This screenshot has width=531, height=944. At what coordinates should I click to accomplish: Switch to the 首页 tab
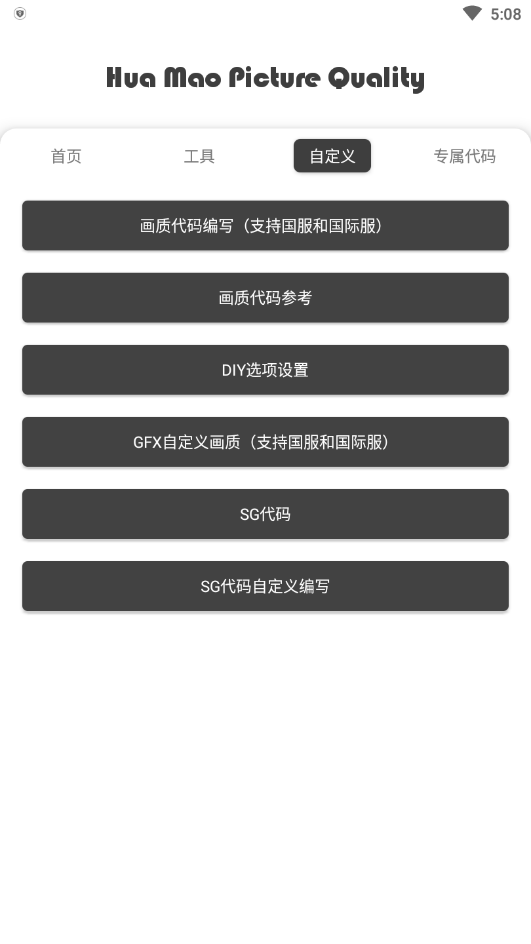click(x=66, y=156)
